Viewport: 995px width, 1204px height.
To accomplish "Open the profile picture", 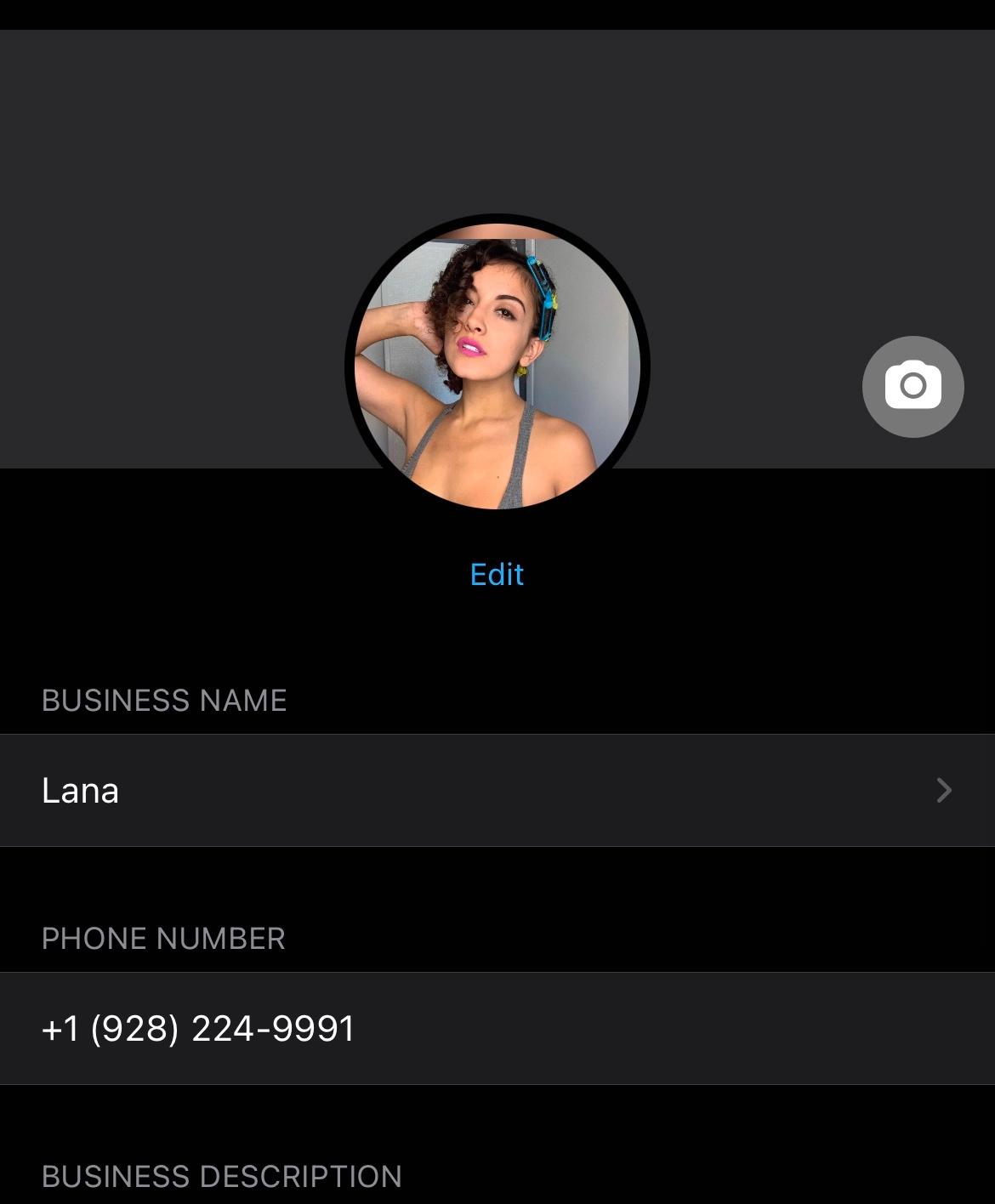I will pyautogui.click(x=497, y=366).
